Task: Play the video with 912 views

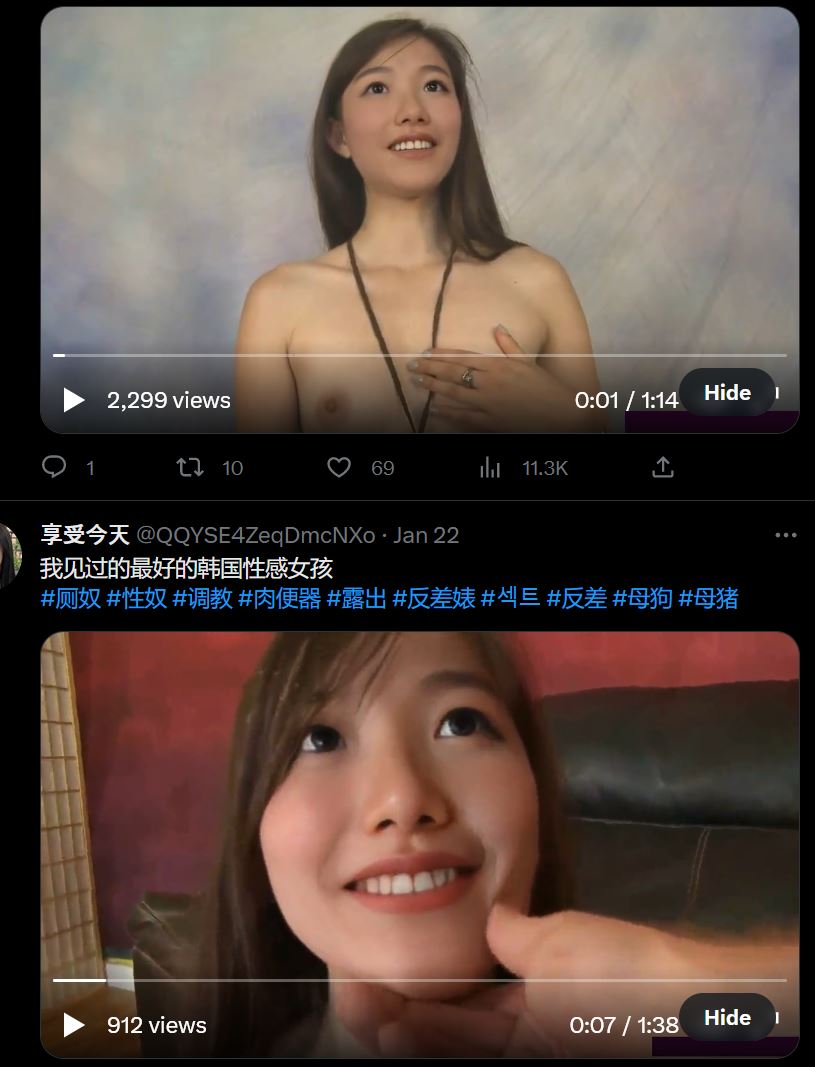Action: click(x=74, y=1025)
